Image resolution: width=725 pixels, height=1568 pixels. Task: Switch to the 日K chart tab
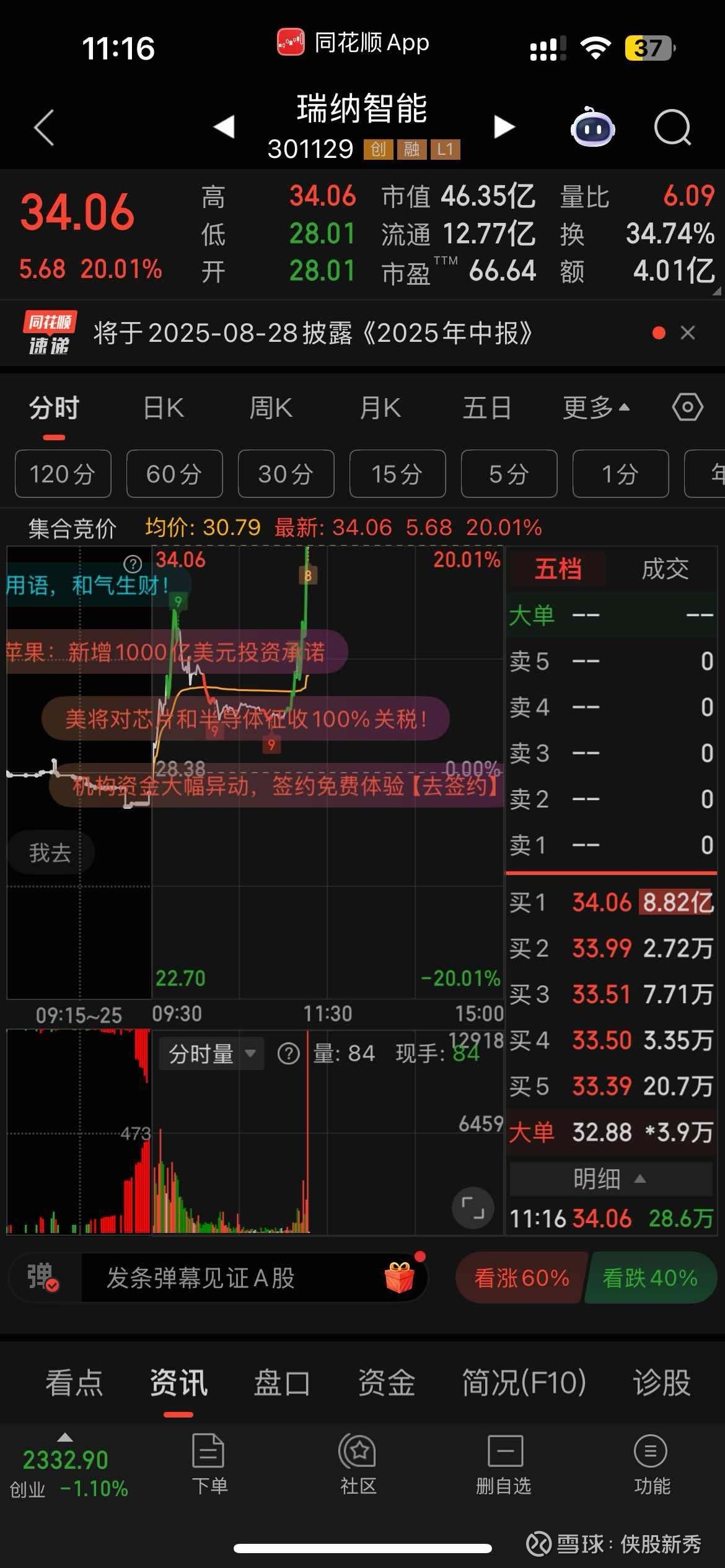(164, 408)
